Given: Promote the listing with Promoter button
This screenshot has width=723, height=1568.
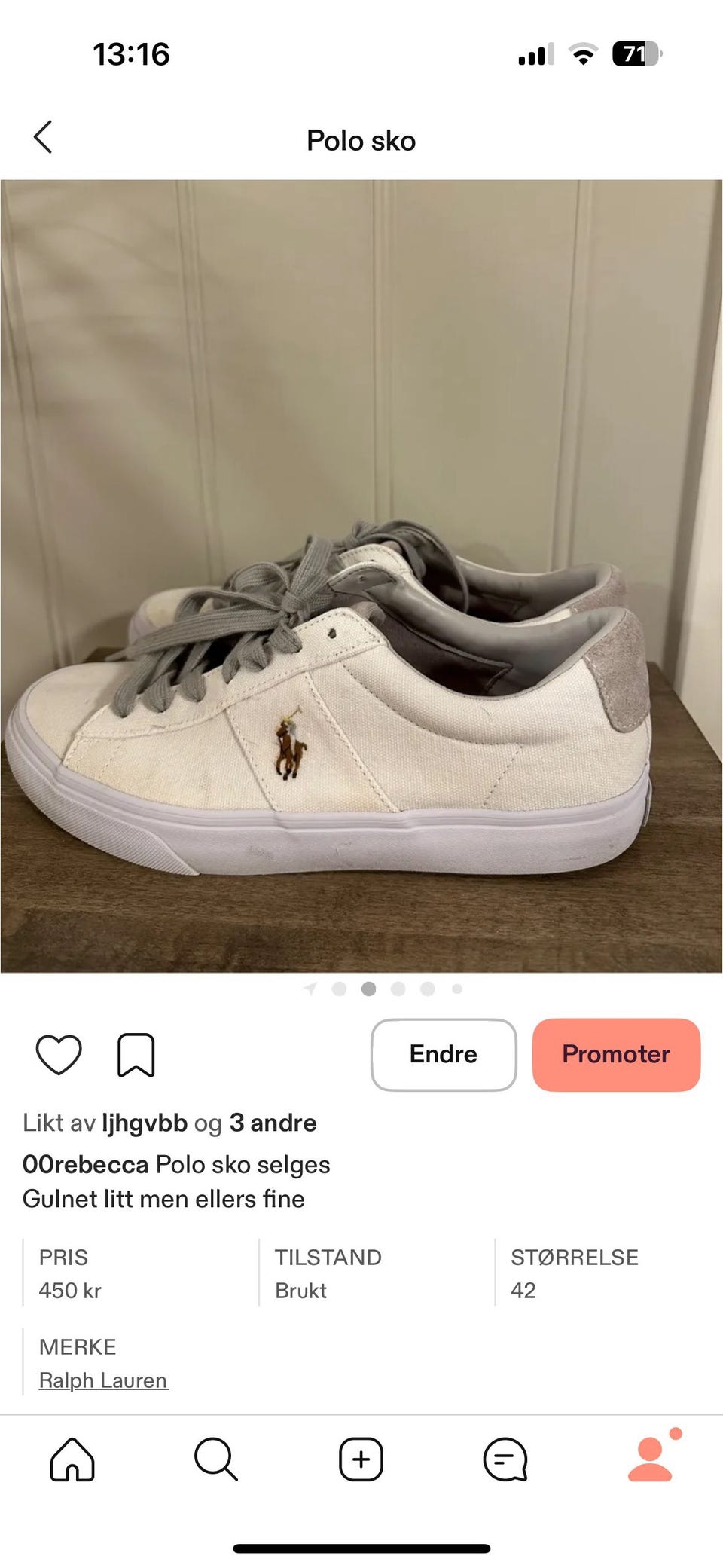Looking at the screenshot, I should point(616,1054).
